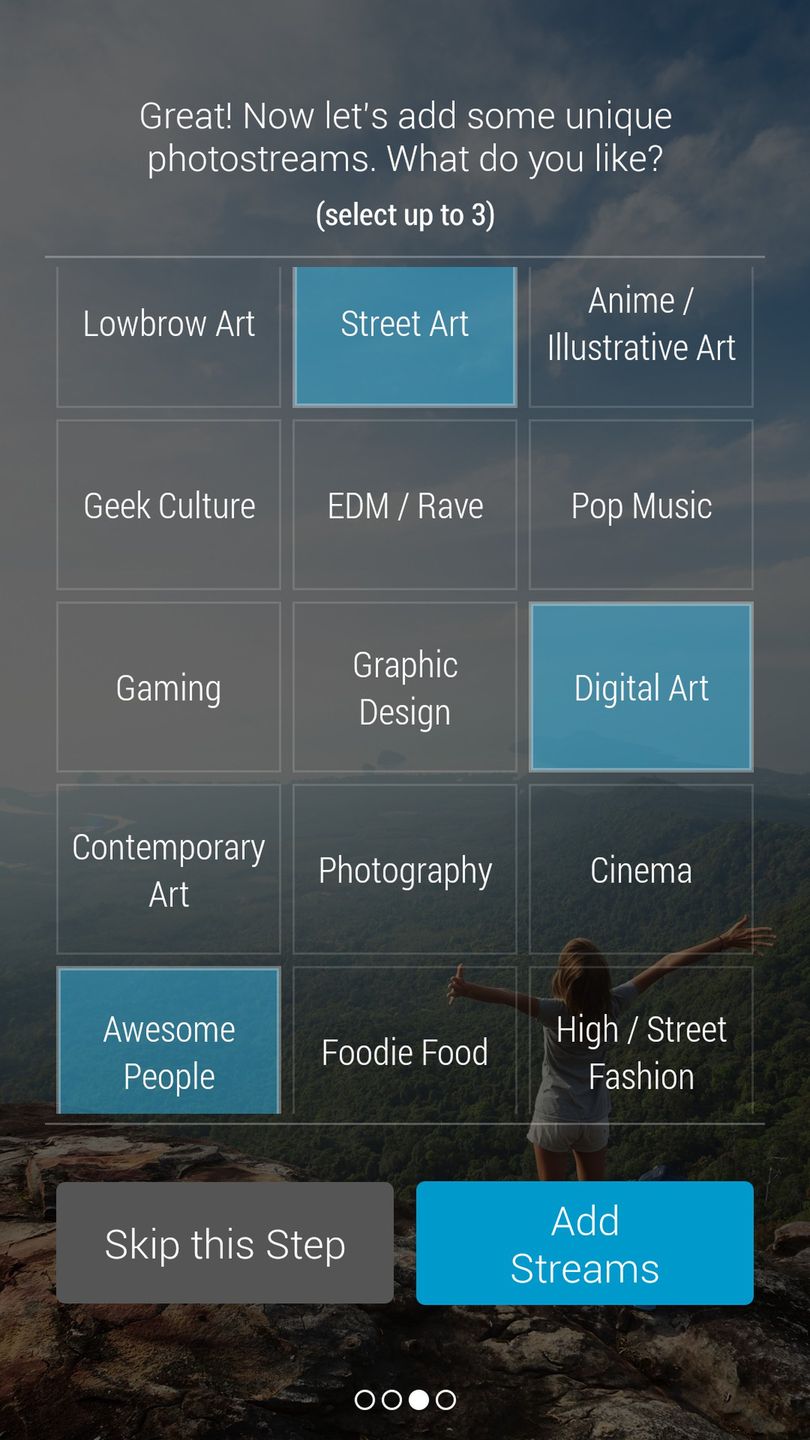Image resolution: width=810 pixels, height=1440 pixels.
Task: Pick the Geek Culture category
Action: pyautogui.click(x=168, y=505)
